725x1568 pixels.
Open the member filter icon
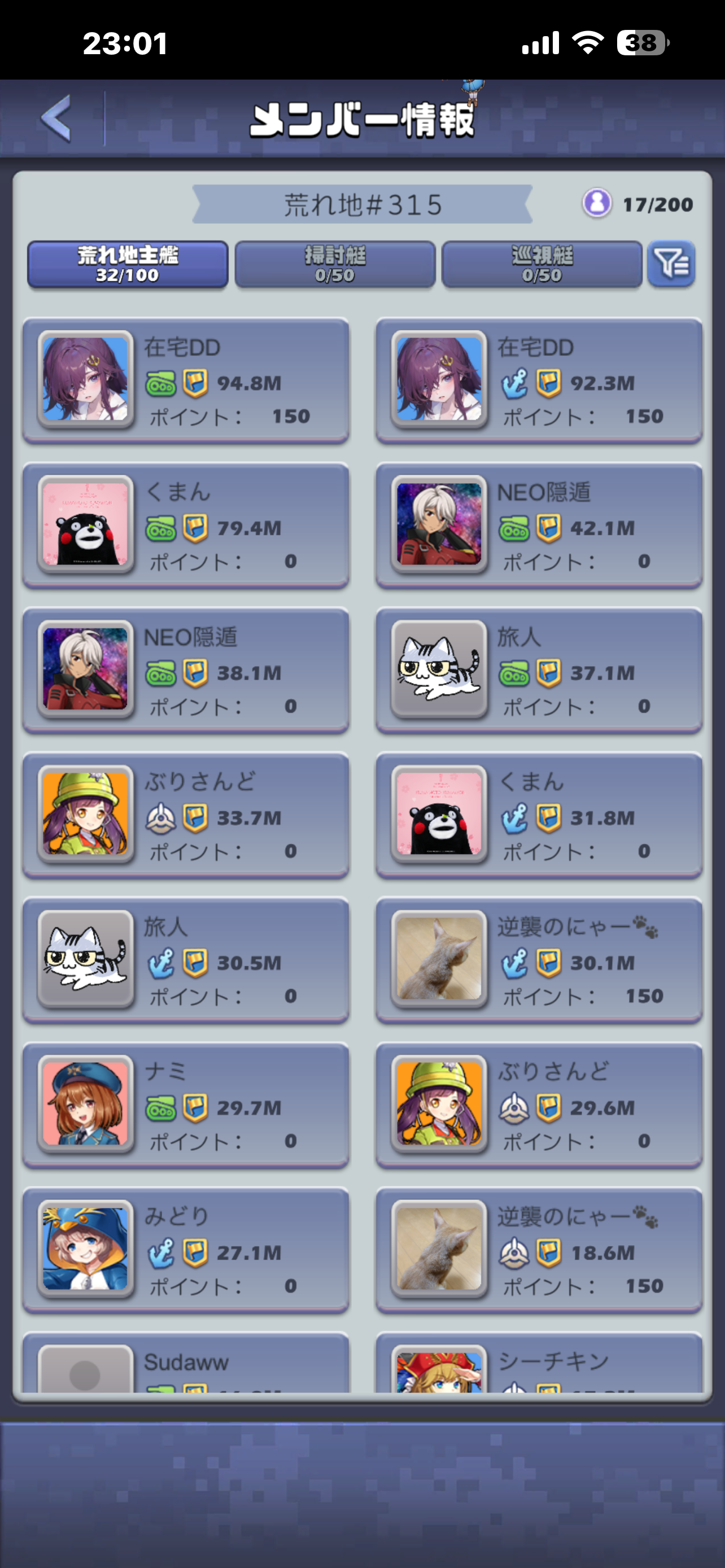[671, 264]
